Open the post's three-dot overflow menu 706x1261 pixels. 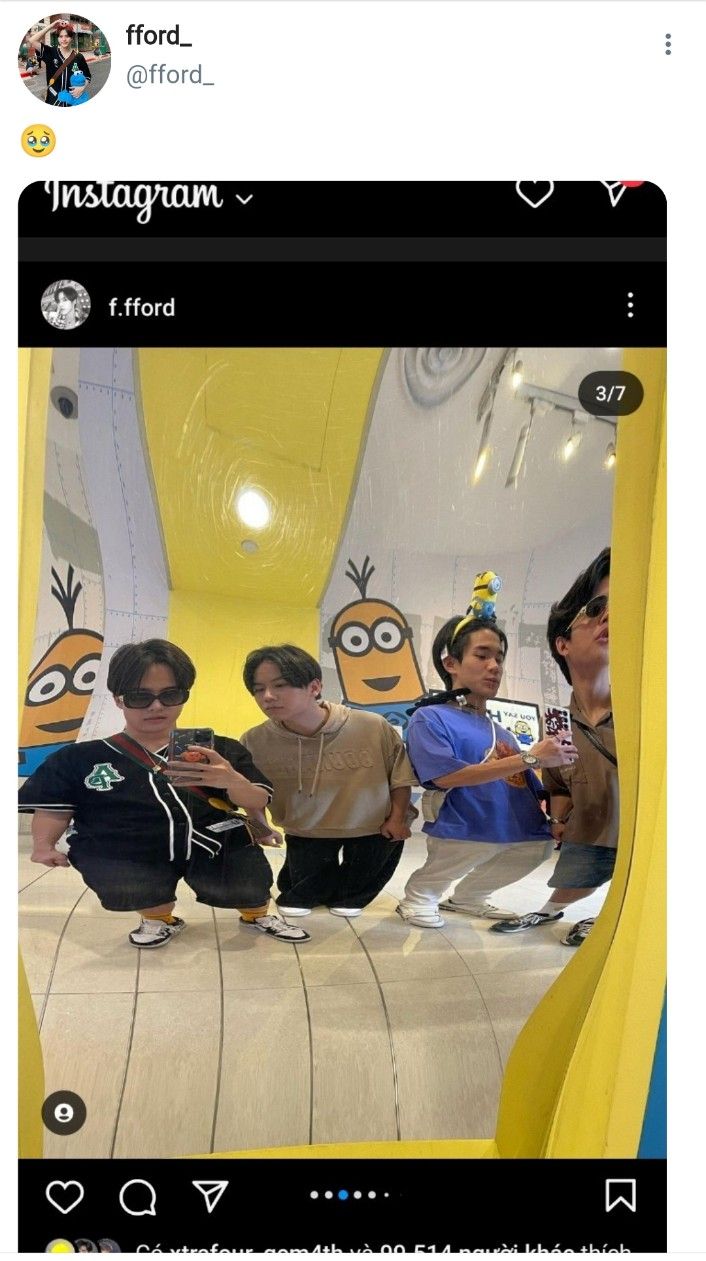668,44
